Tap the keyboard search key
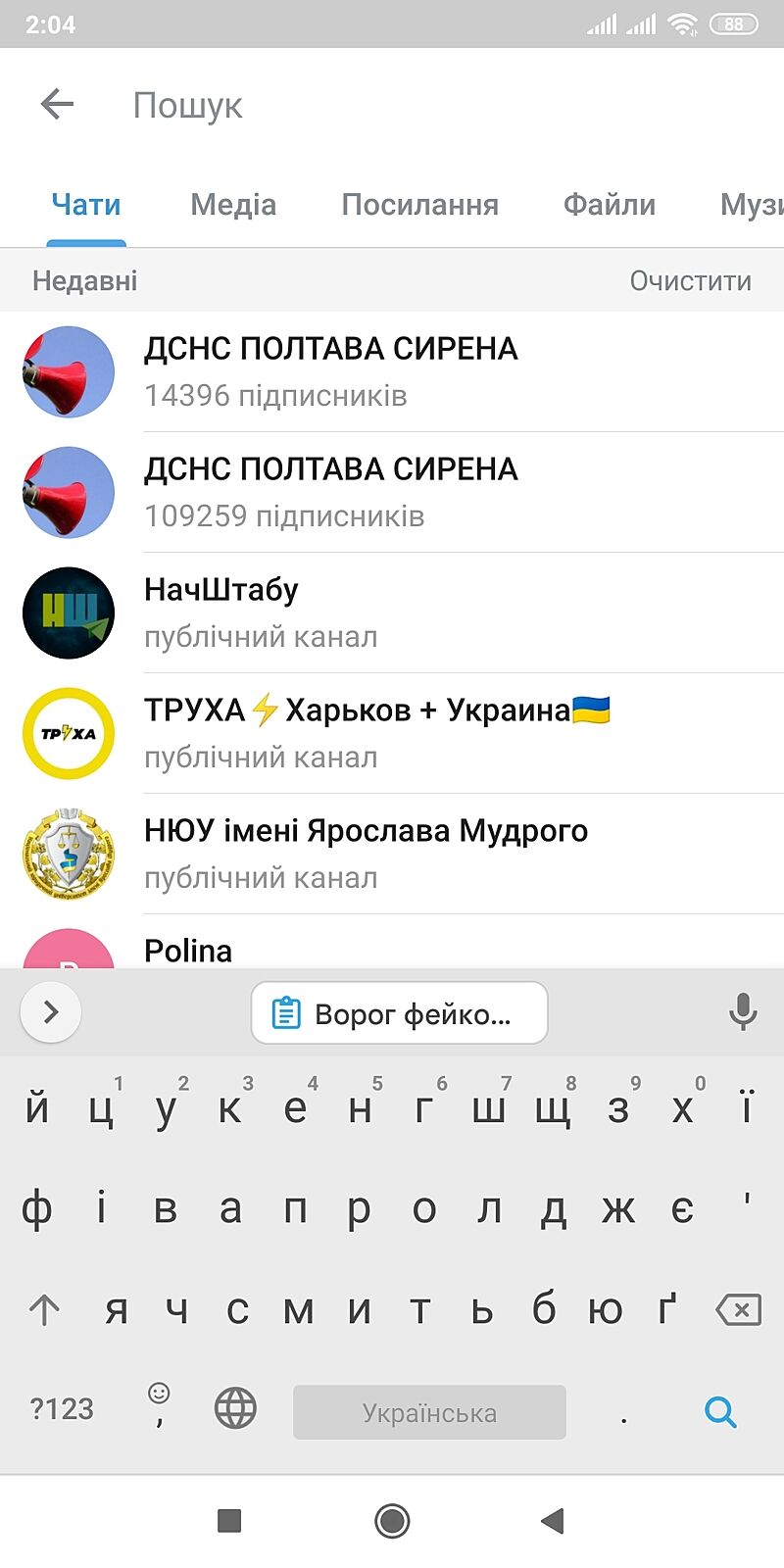The width and height of the screenshot is (784, 1568). tap(720, 1411)
